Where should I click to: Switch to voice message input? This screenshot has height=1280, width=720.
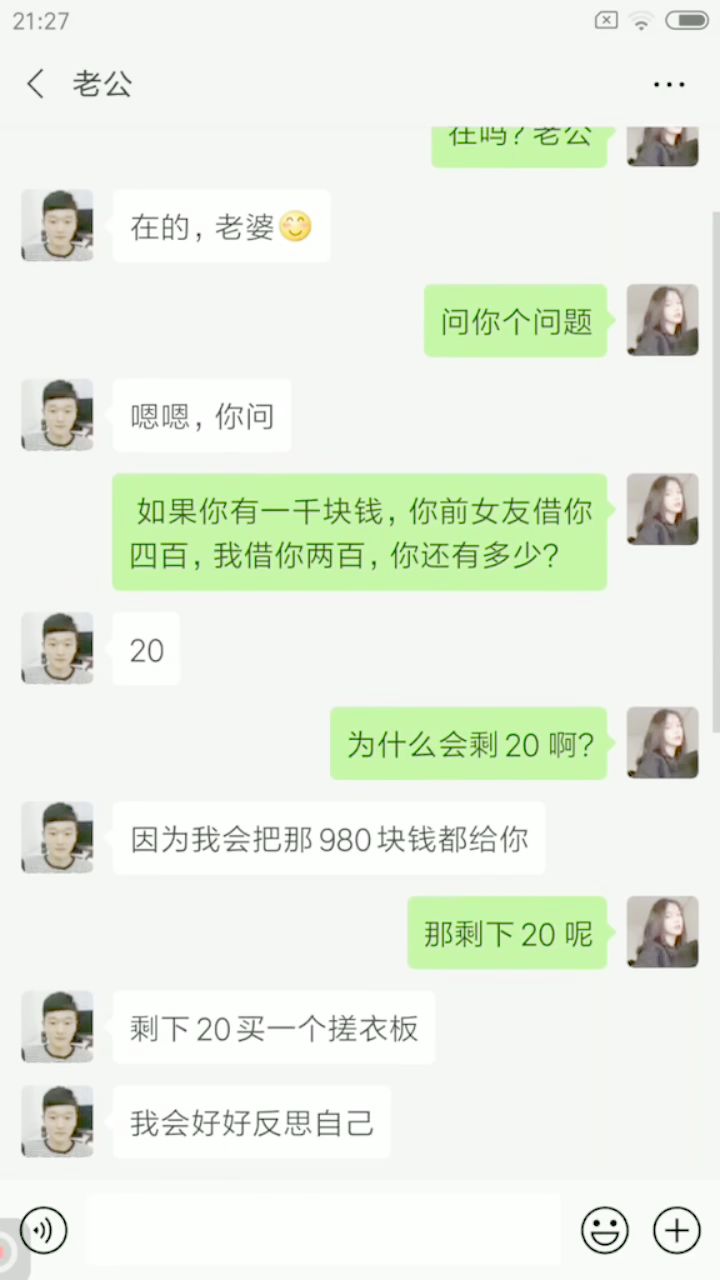(x=44, y=1229)
